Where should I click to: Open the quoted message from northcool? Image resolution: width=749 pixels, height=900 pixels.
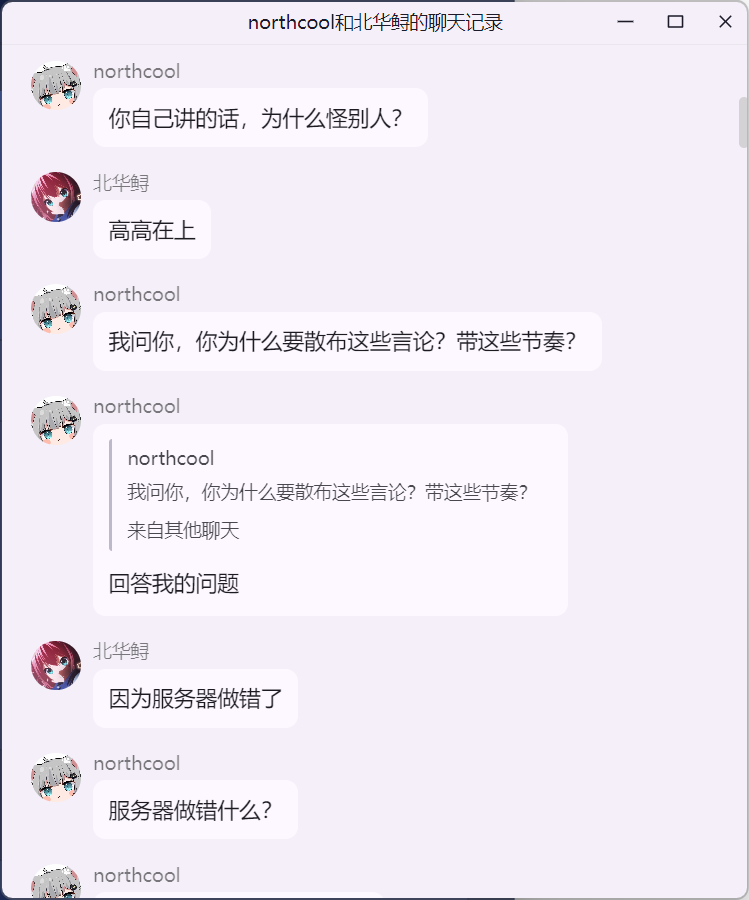328,494
